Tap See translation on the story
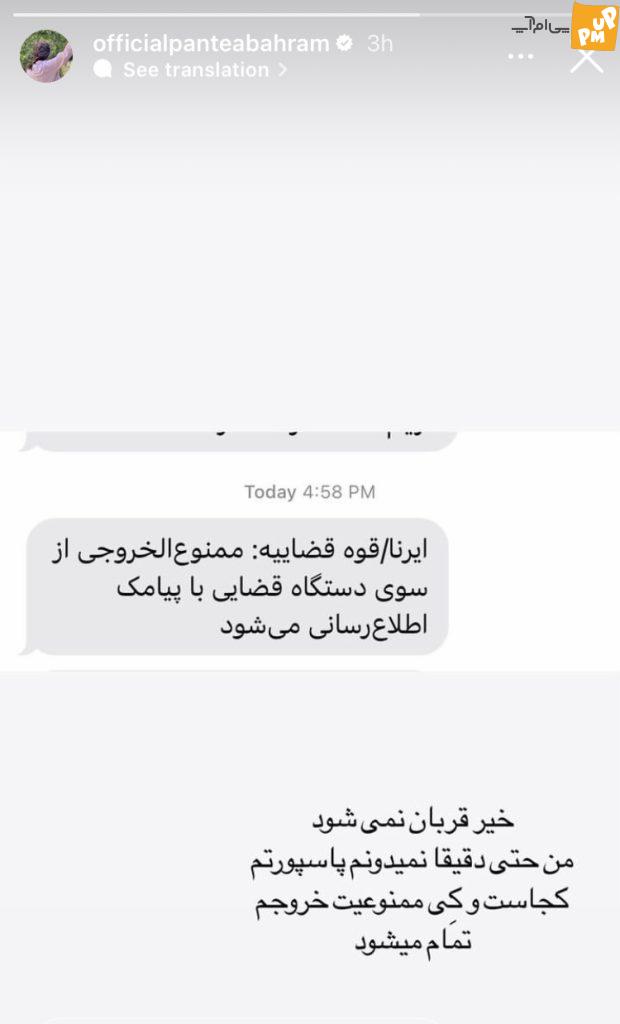The image size is (620, 1024). [x=196, y=70]
